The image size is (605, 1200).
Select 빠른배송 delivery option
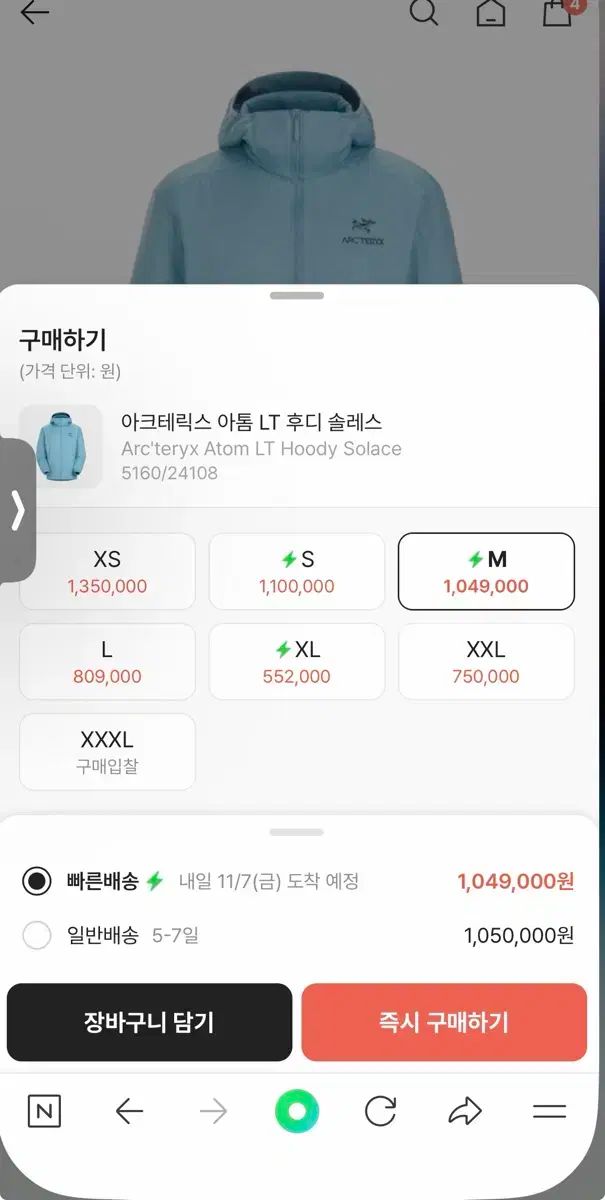point(38,881)
